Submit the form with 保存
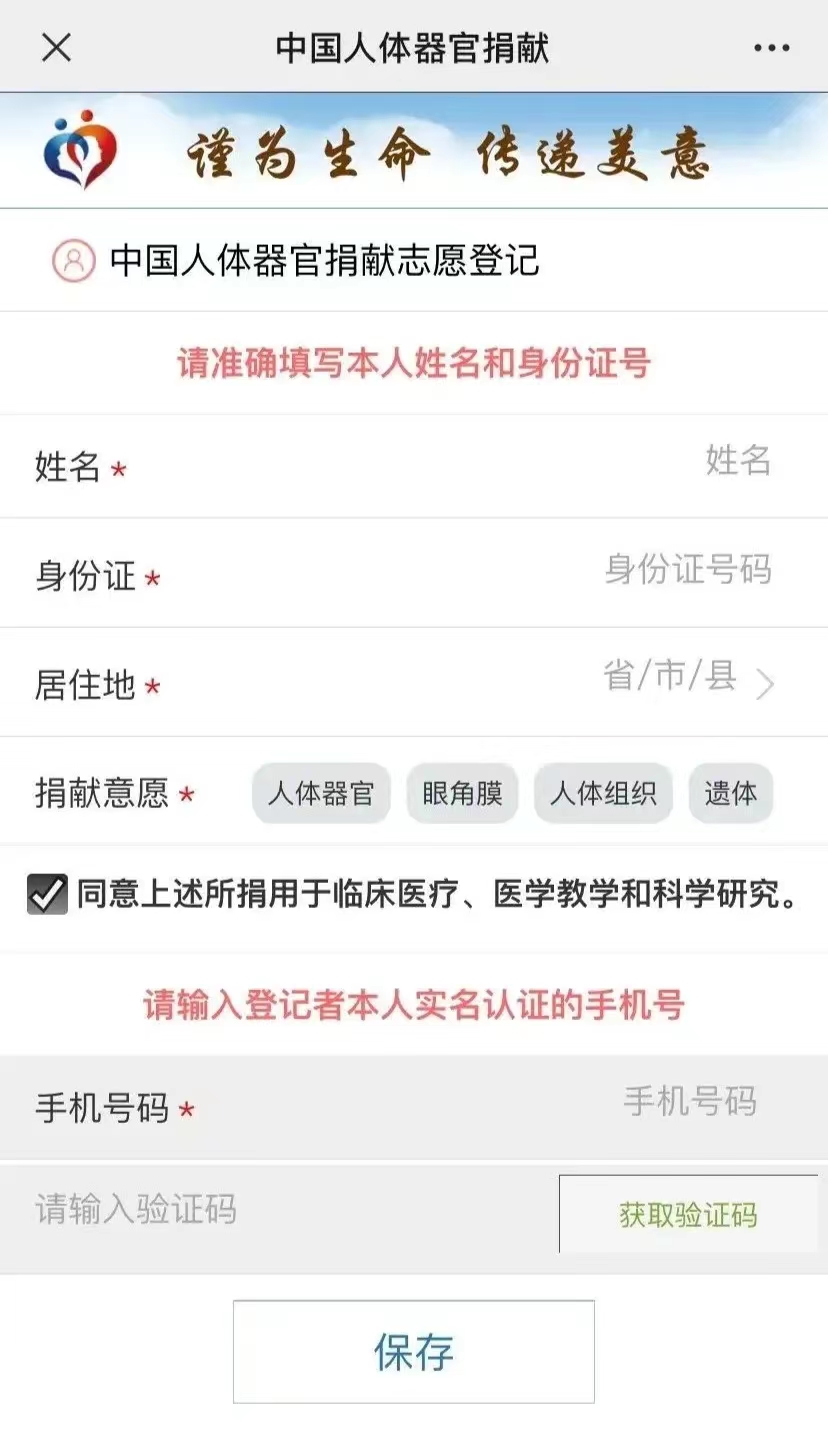This screenshot has height=1443, width=828. point(414,1352)
